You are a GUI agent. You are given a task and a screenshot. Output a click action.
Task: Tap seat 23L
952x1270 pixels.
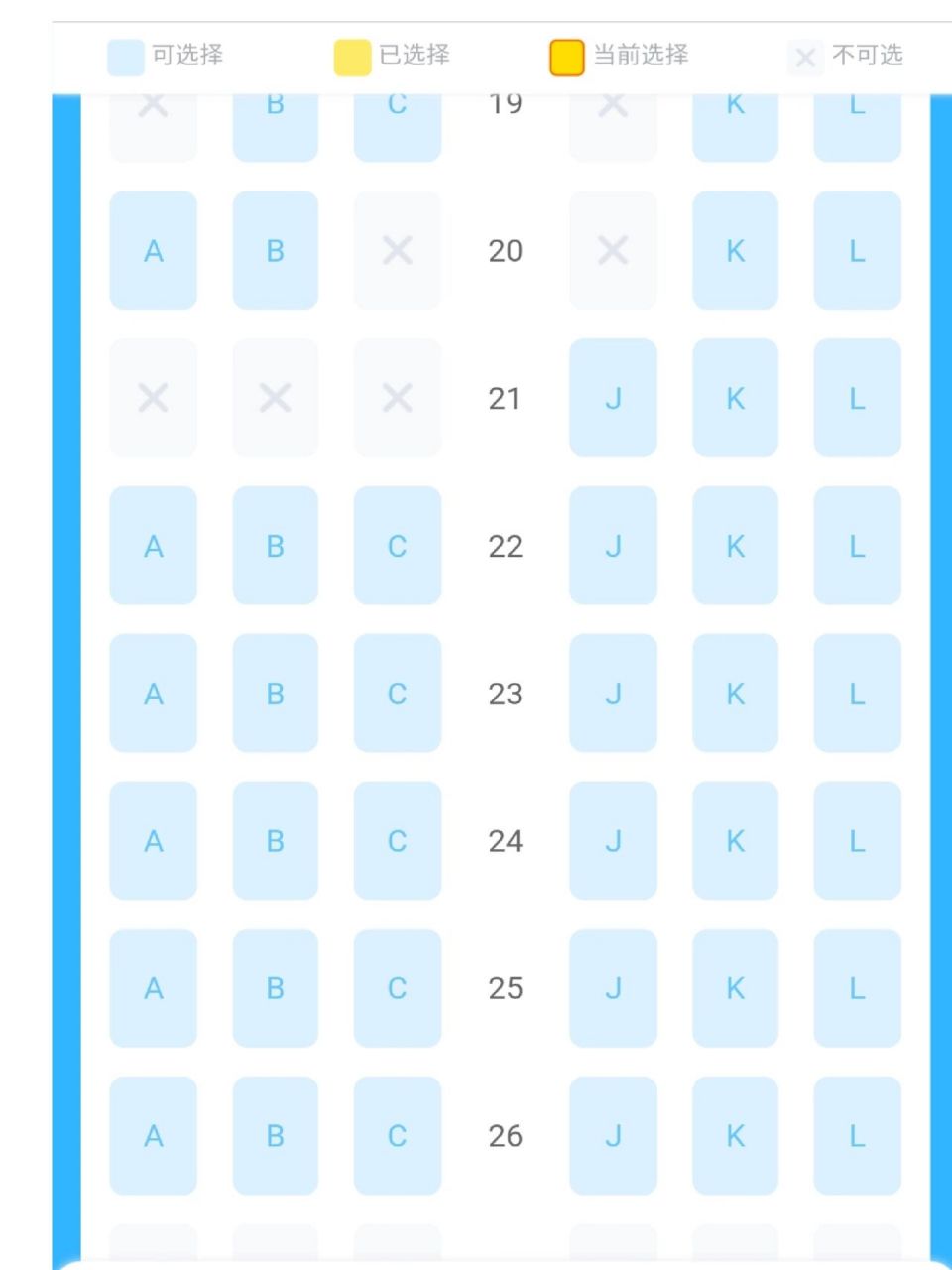pyautogui.click(x=857, y=693)
